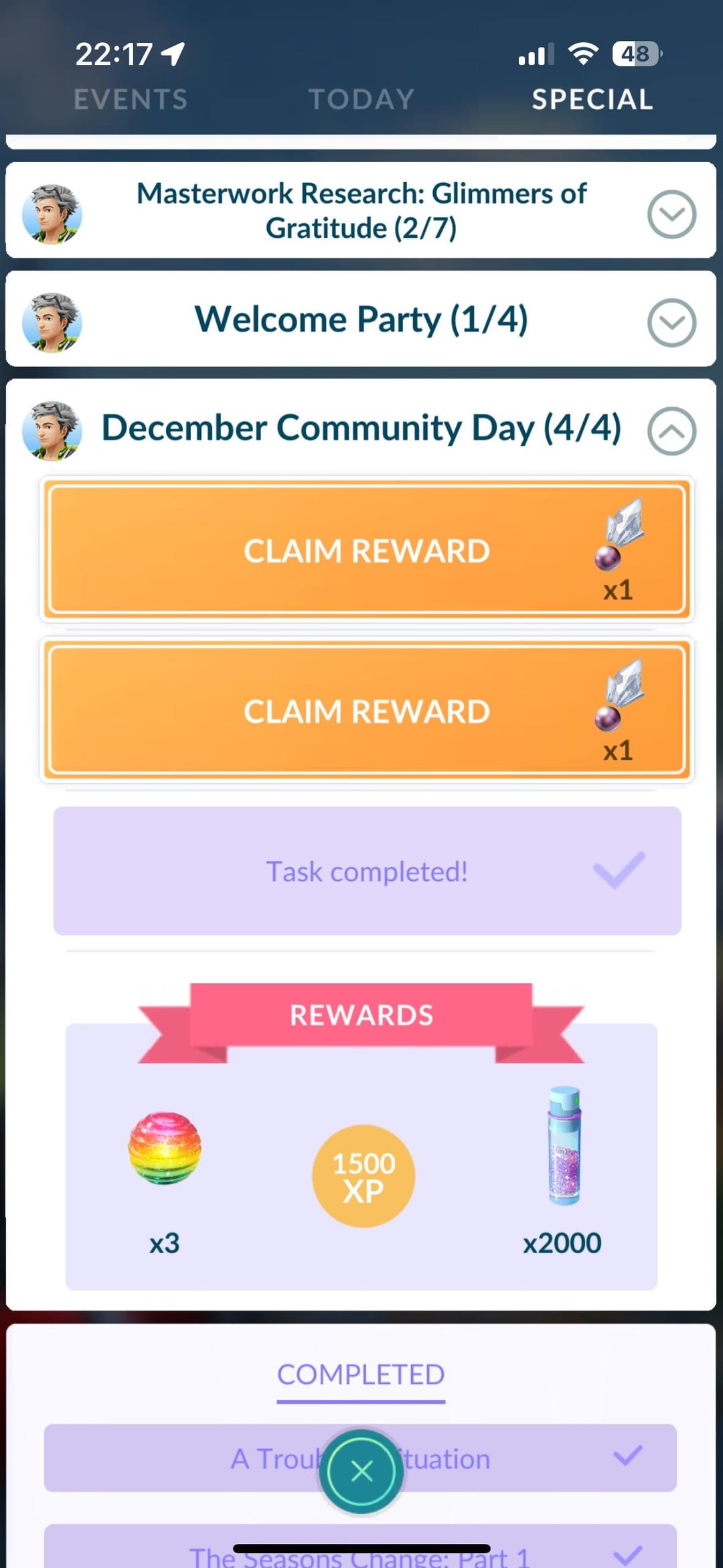The image size is (723, 1568).
Task: Expand Masterwork Research: Glimmers of Gratitude
Action: [671, 214]
